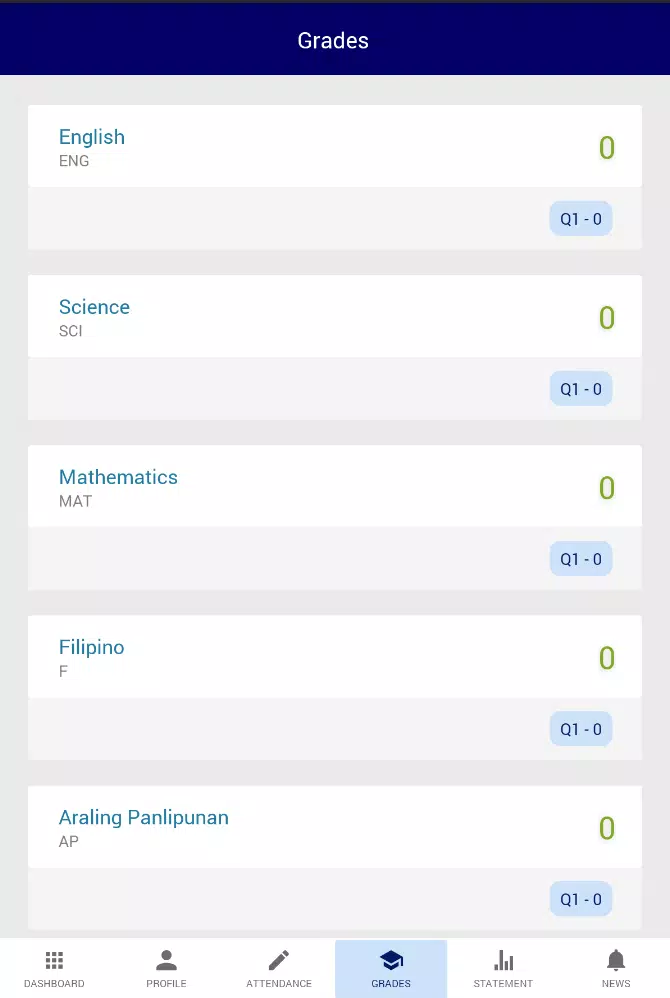Switch to the Dashboard tab
The image size is (670, 998).
pyautogui.click(x=55, y=968)
